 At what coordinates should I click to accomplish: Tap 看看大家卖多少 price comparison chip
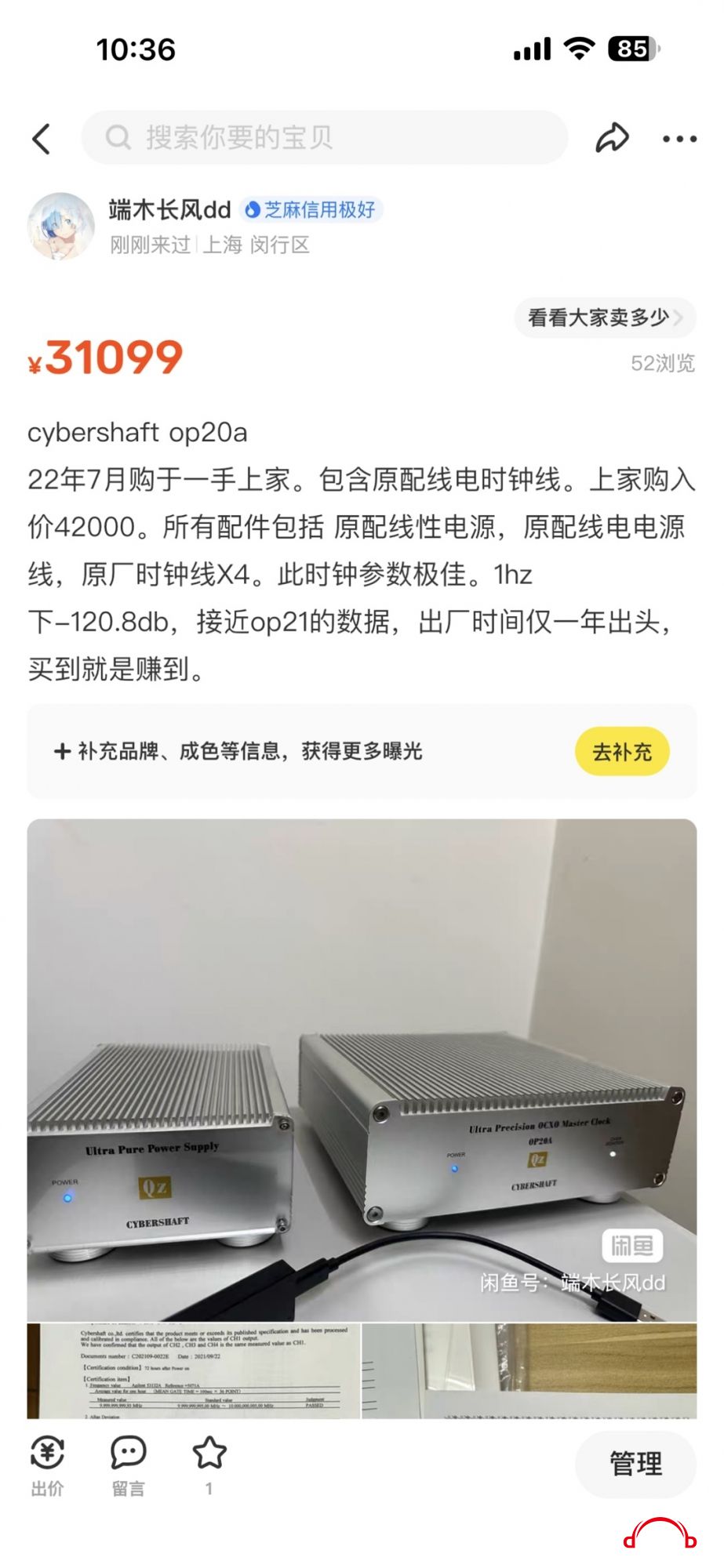pos(604,318)
